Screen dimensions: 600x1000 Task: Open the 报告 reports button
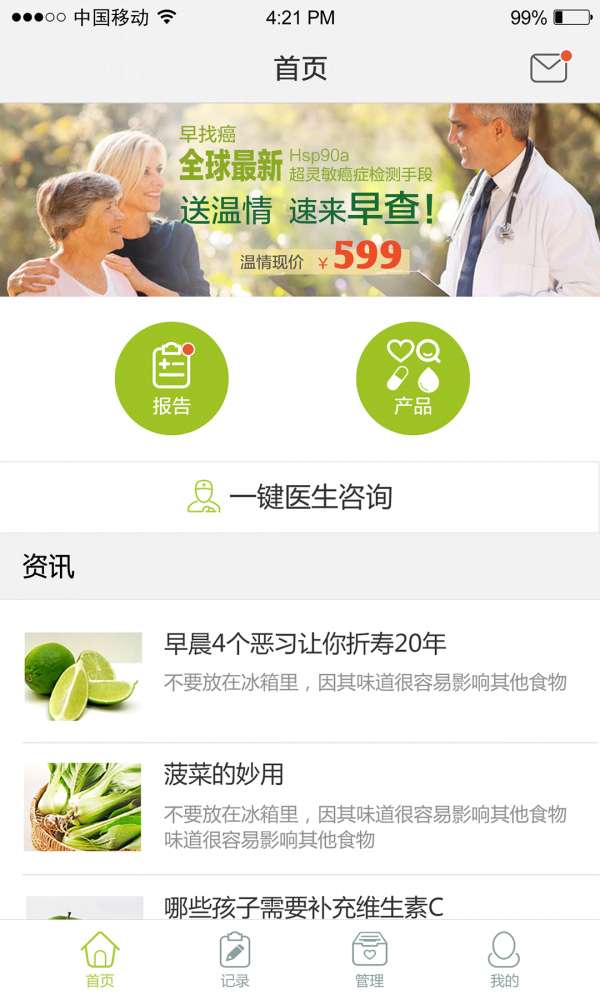point(172,378)
